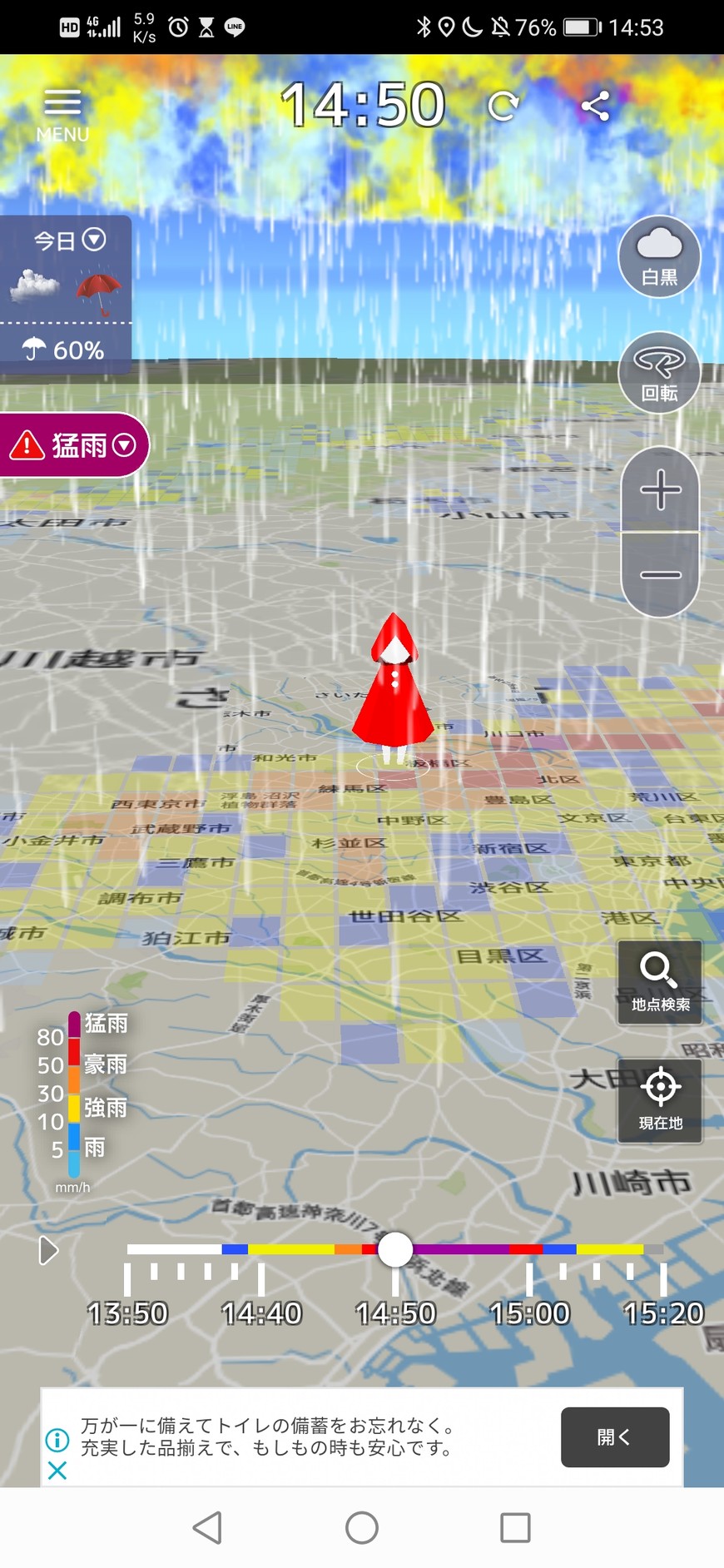The image size is (724, 1568).
Task: Open 地点検索 location search
Action: click(660, 981)
